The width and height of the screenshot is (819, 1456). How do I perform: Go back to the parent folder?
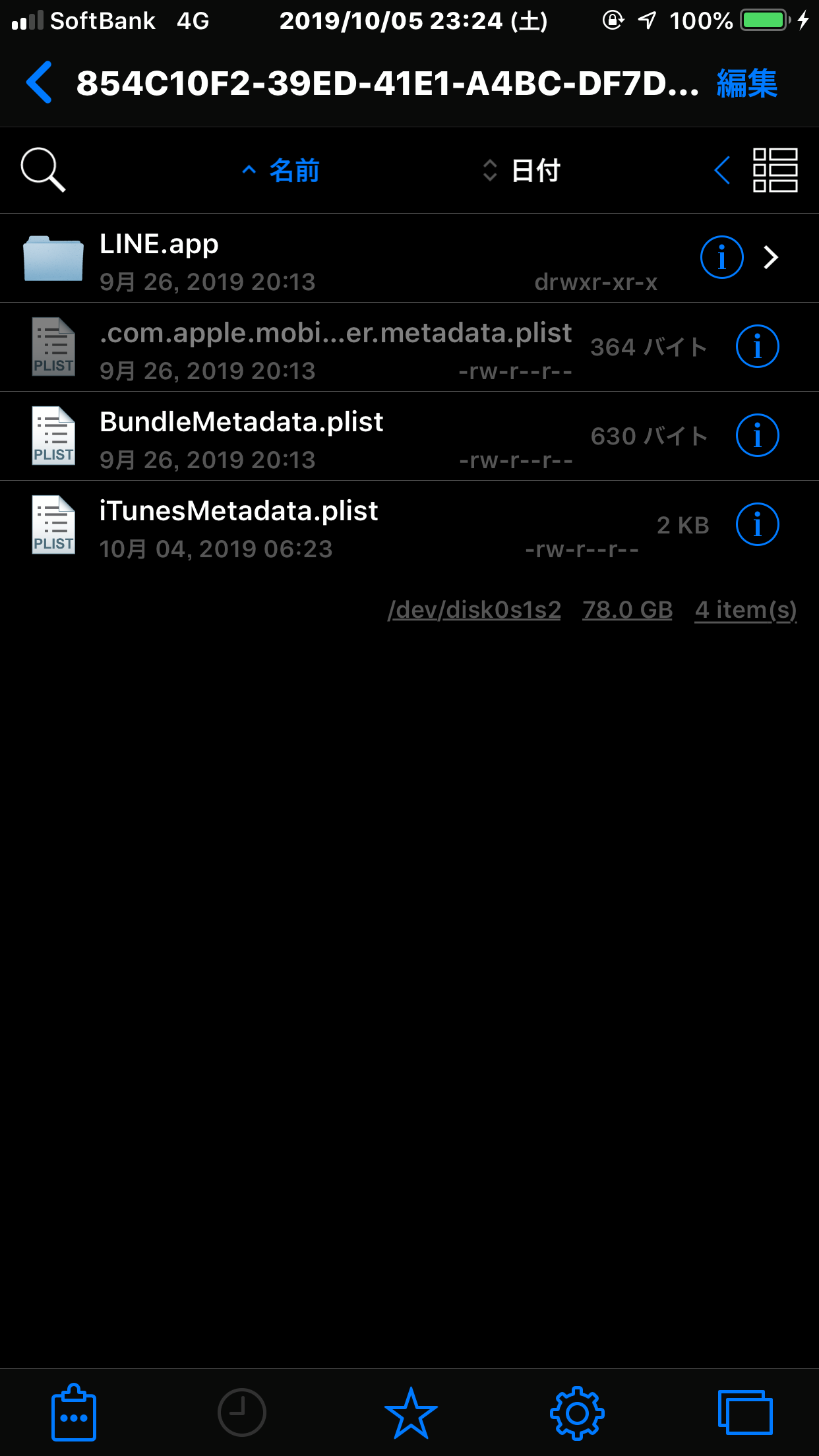(40, 83)
